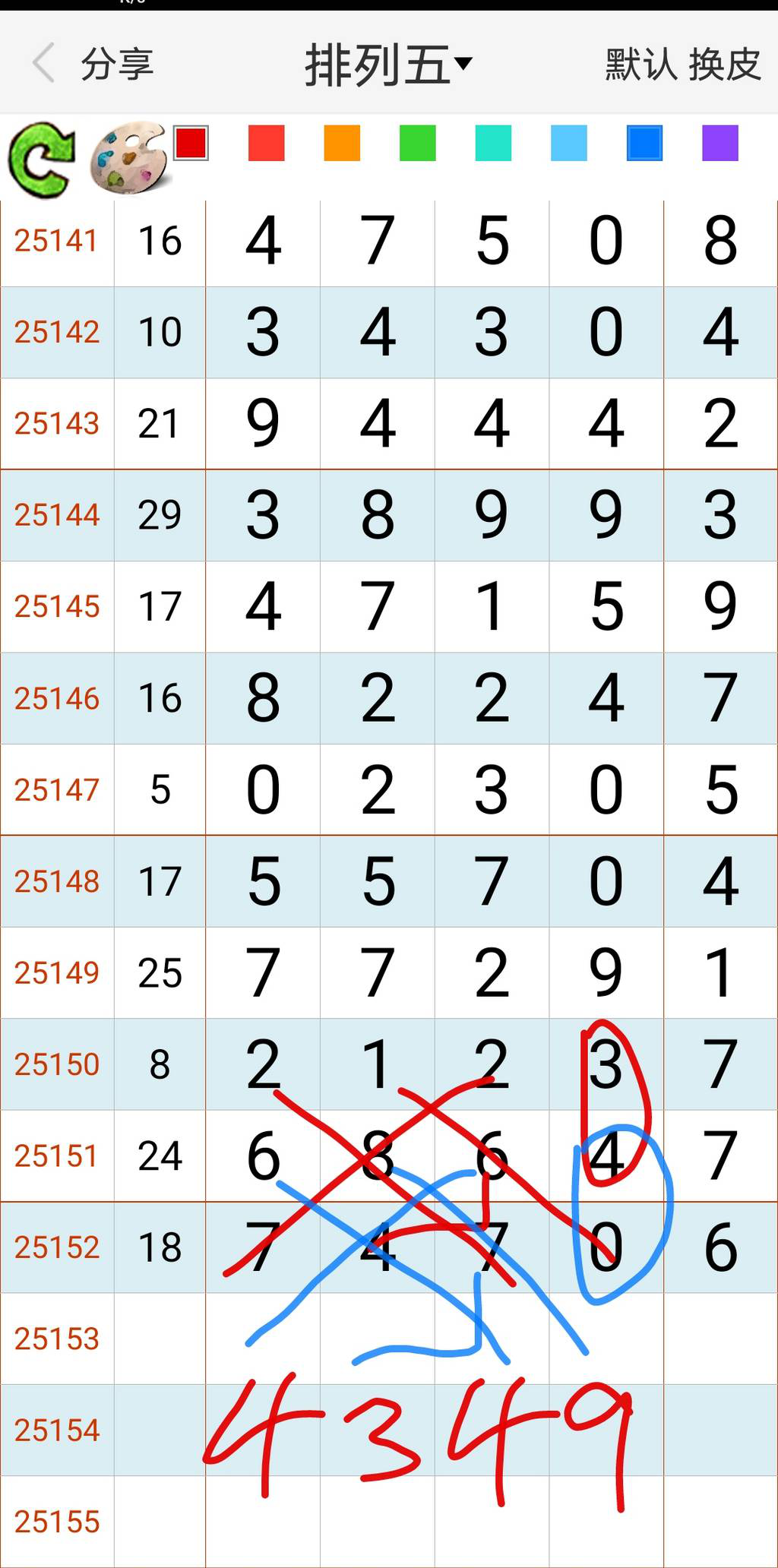Screen dimensions: 778x1568
Task: Select the green color swatch
Action: (x=417, y=143)
